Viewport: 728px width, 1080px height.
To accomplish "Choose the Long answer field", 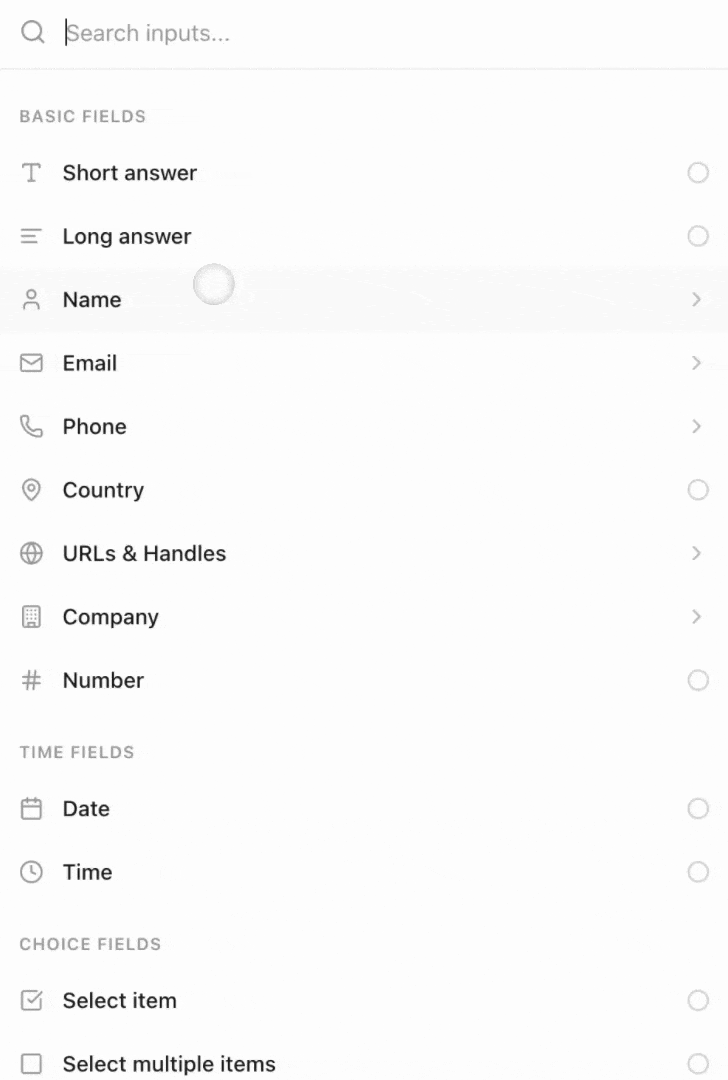I will click(x=127, y=237).
